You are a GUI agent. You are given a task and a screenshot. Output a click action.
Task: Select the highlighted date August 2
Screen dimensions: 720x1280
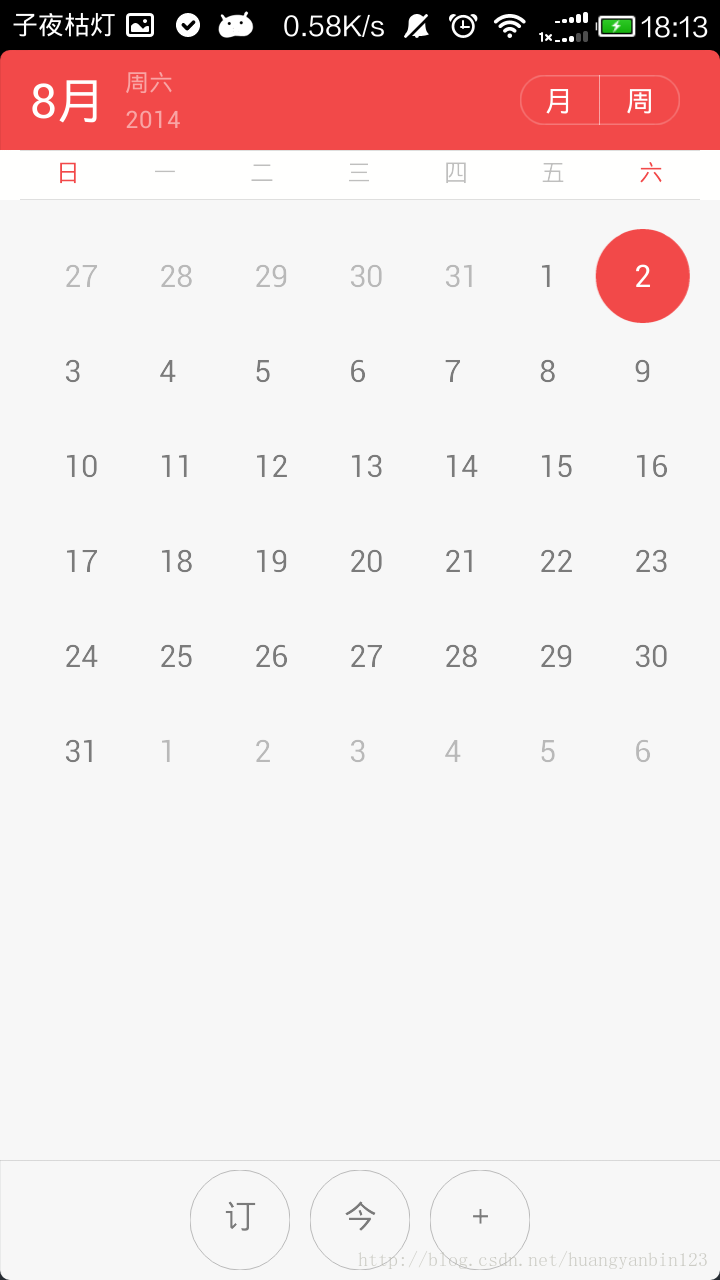tap(642, 276)
